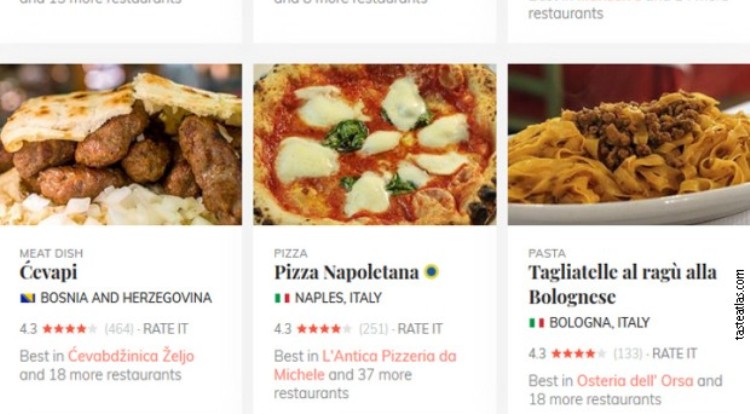
Task: Open the L'Antica Pizzeria da Michele link
Action: coord(388,356)
